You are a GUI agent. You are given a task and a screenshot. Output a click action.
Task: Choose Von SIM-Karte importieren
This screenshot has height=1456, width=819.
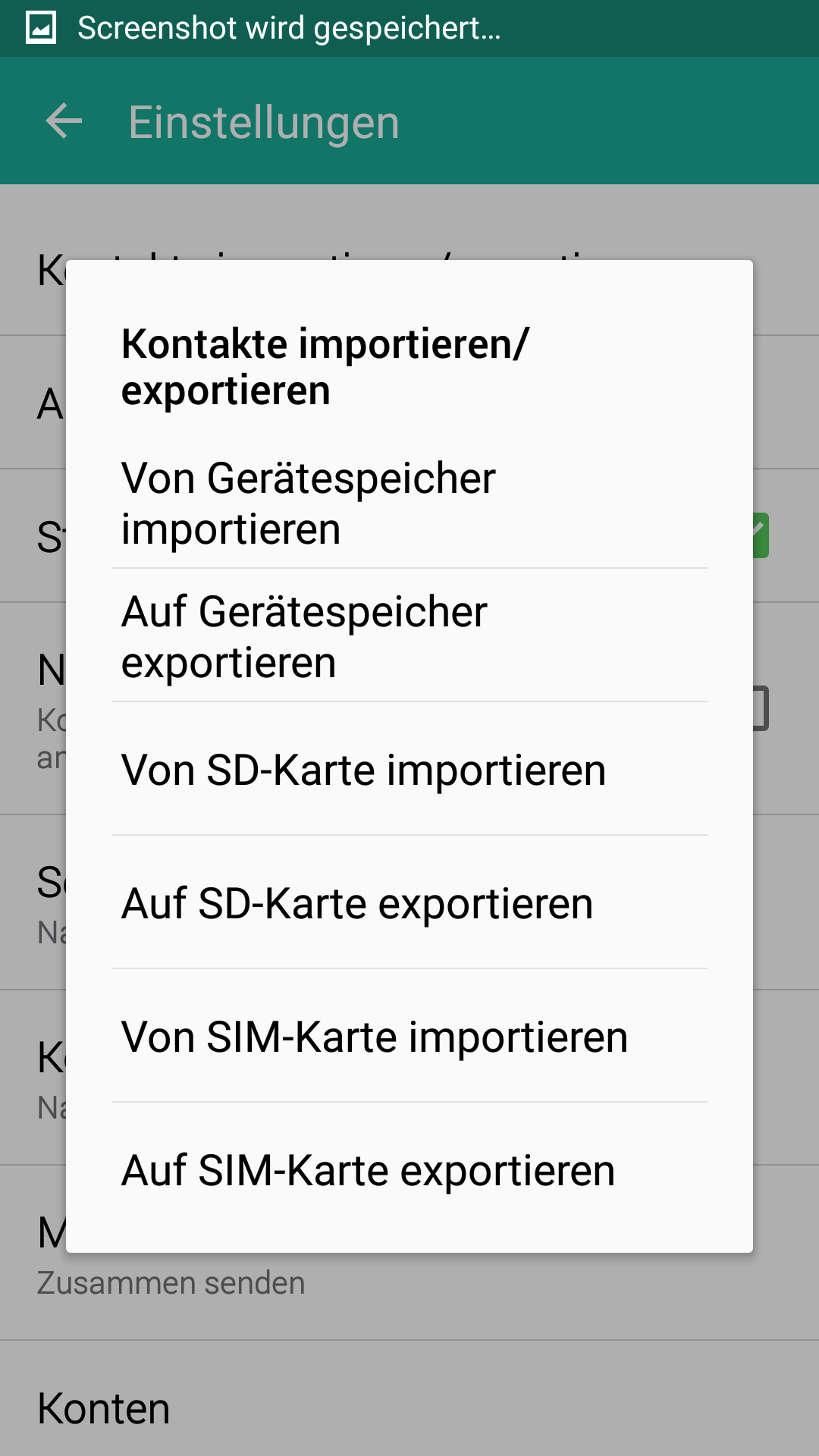click(409, 1036)
